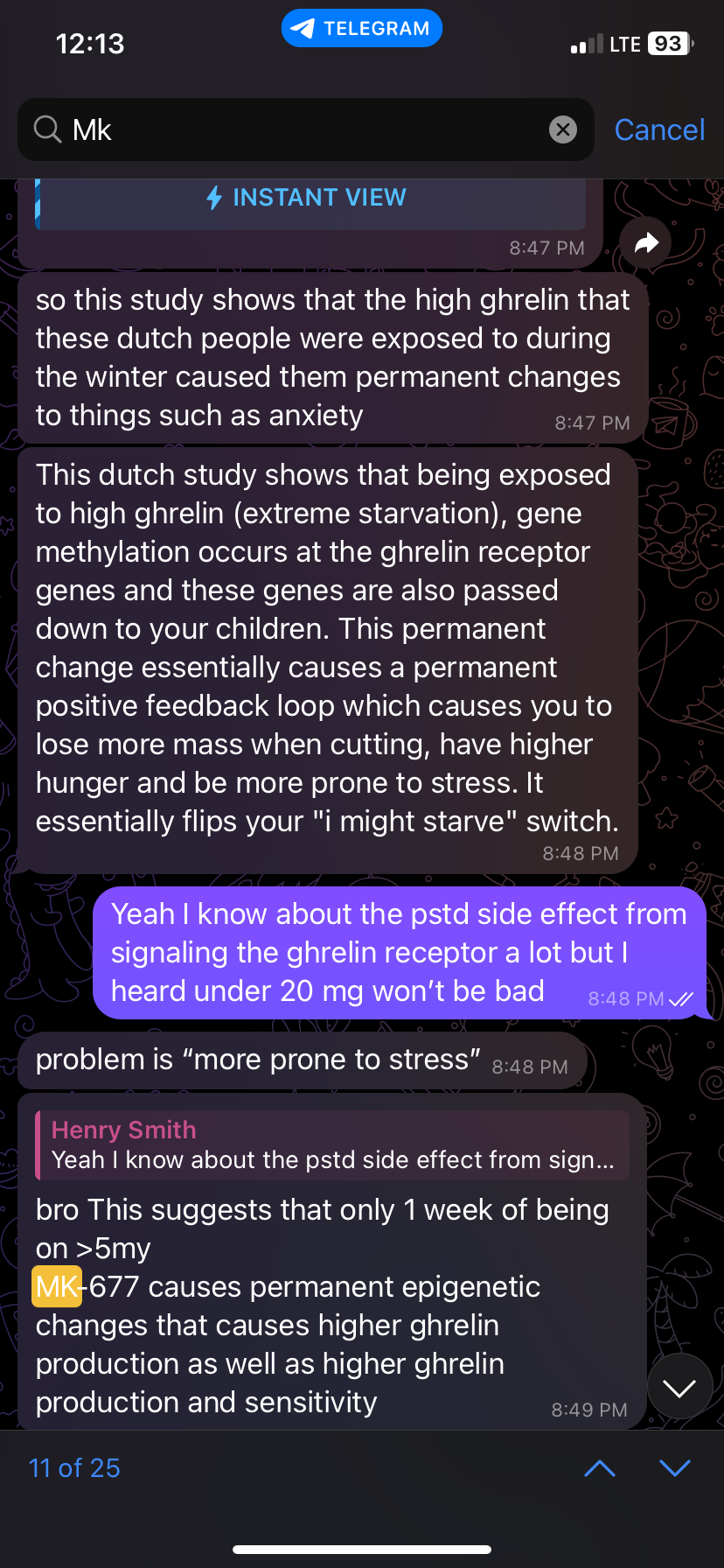Image resolution: width=724 pixels, height=1568 pixels.
Task: Open the 11 of 25 results list
Action: [75, 1468]
